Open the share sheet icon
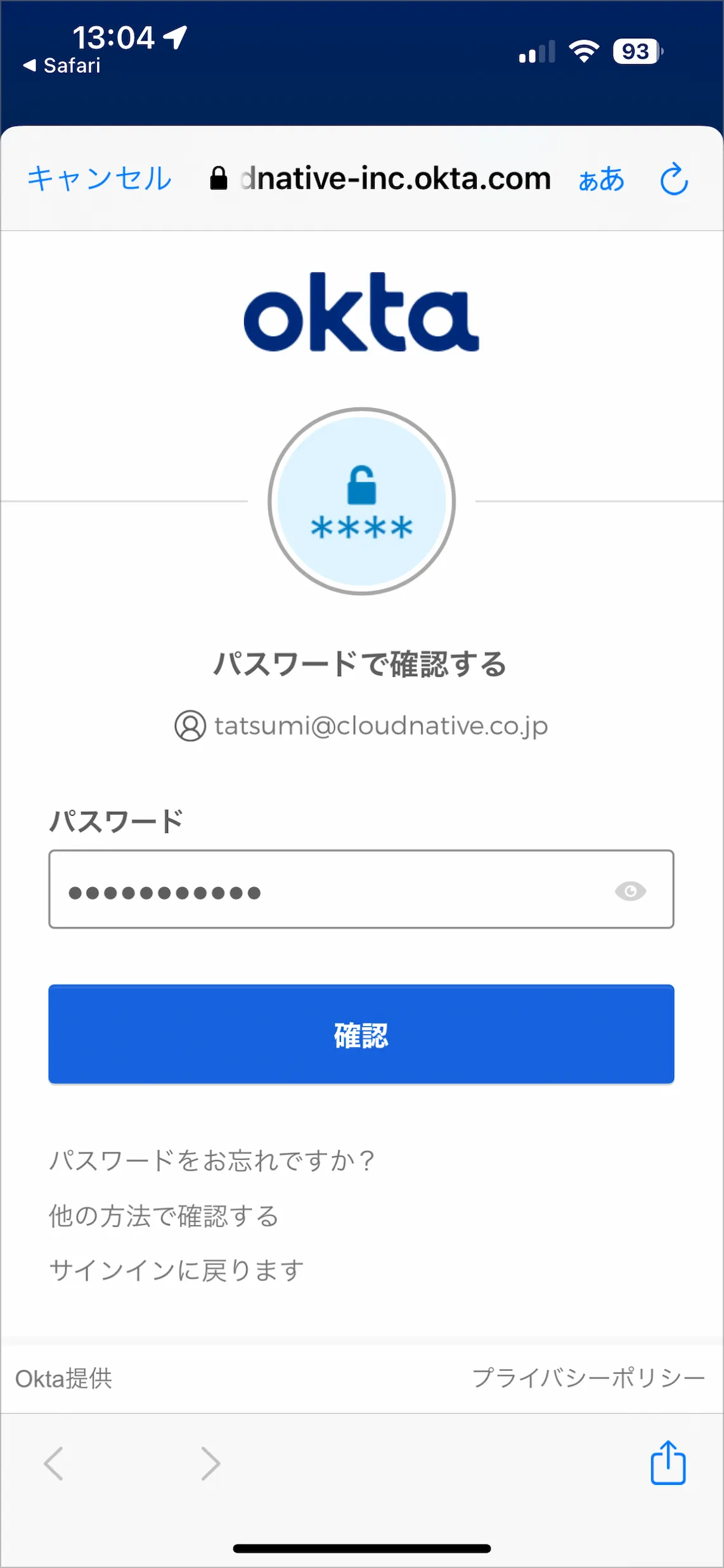Viewport: 724px width, 1568px height. coord(668,1463)
